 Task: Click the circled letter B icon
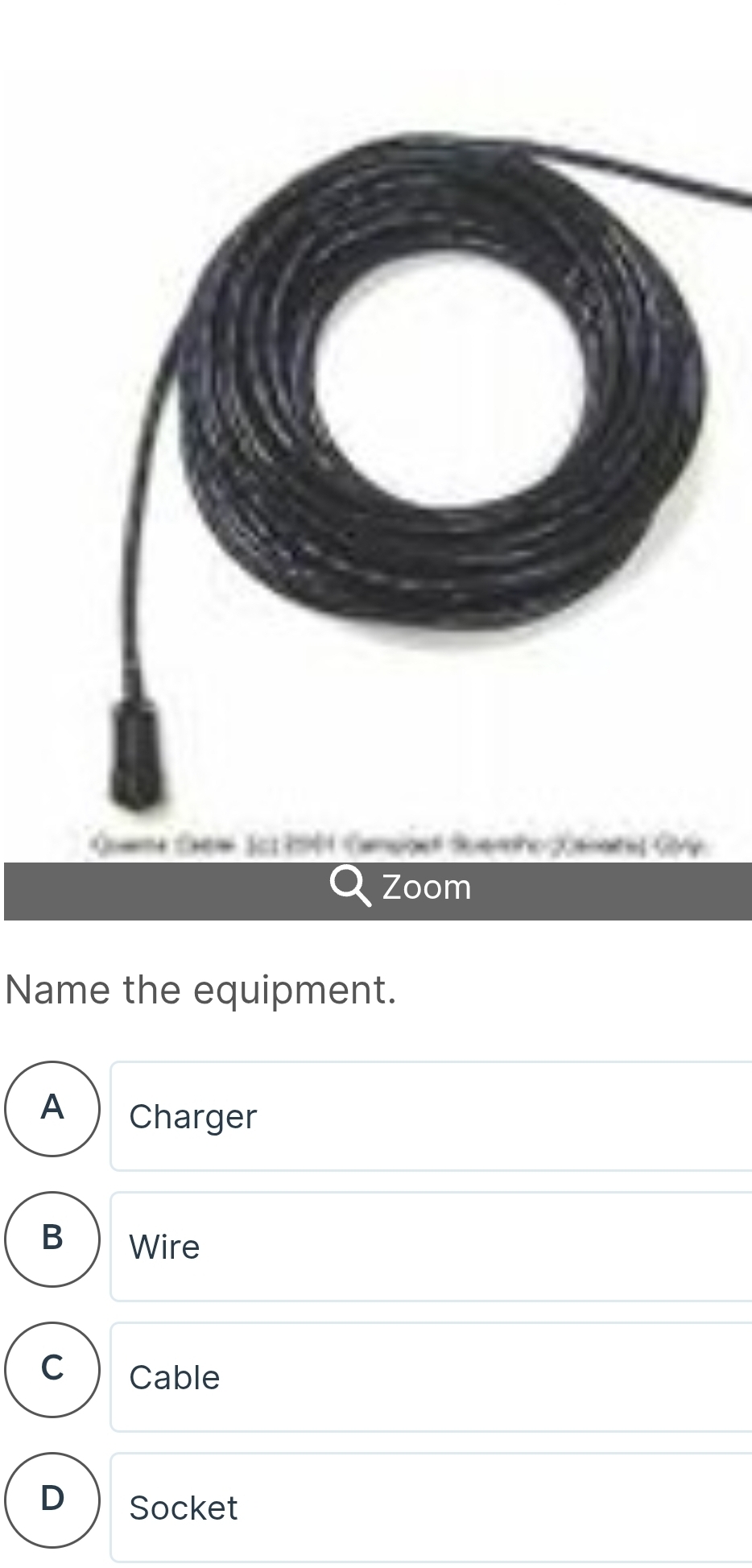pyautogui.click(x=52, y=1239)
